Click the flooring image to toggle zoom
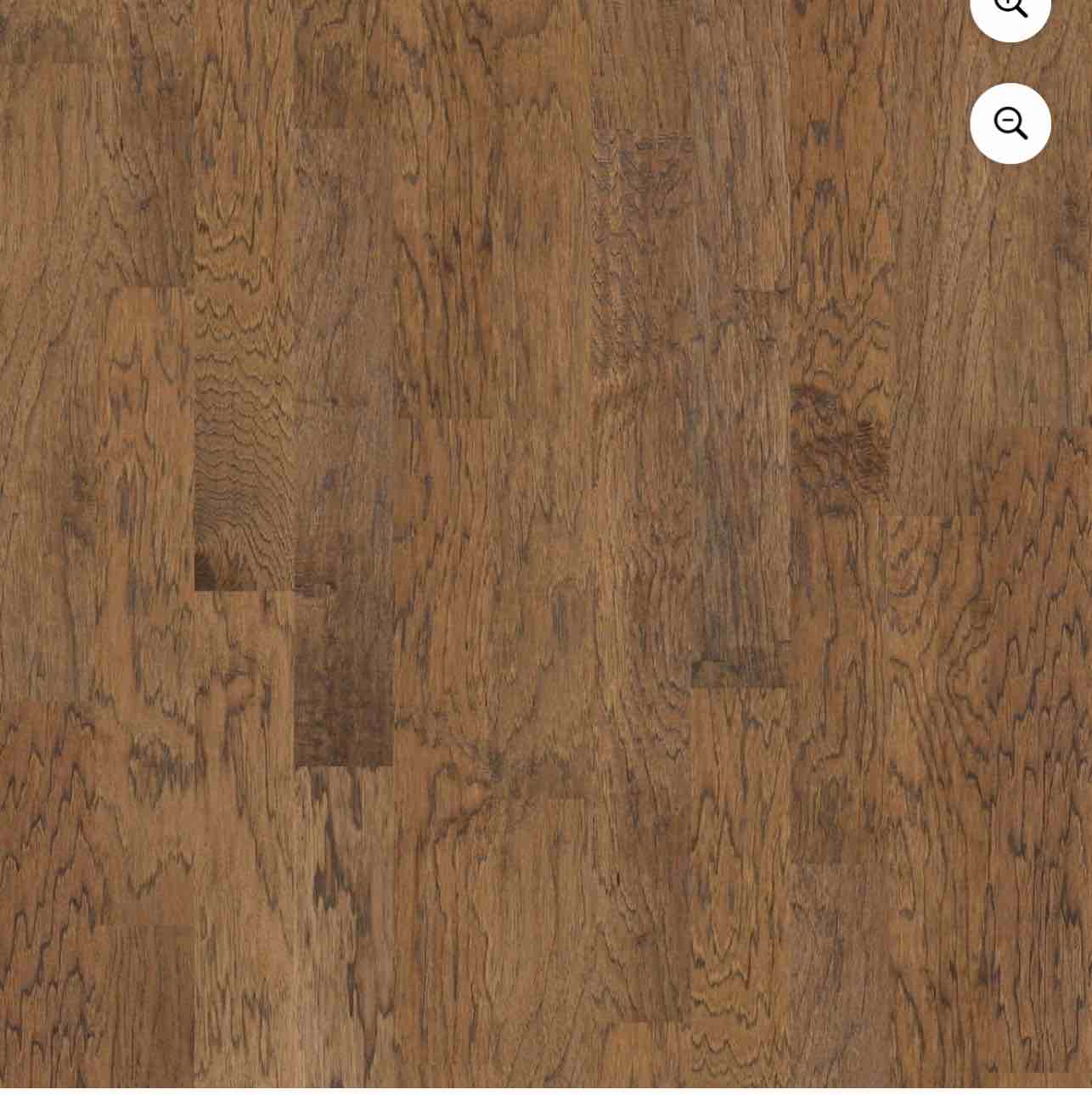 (546, 547)
